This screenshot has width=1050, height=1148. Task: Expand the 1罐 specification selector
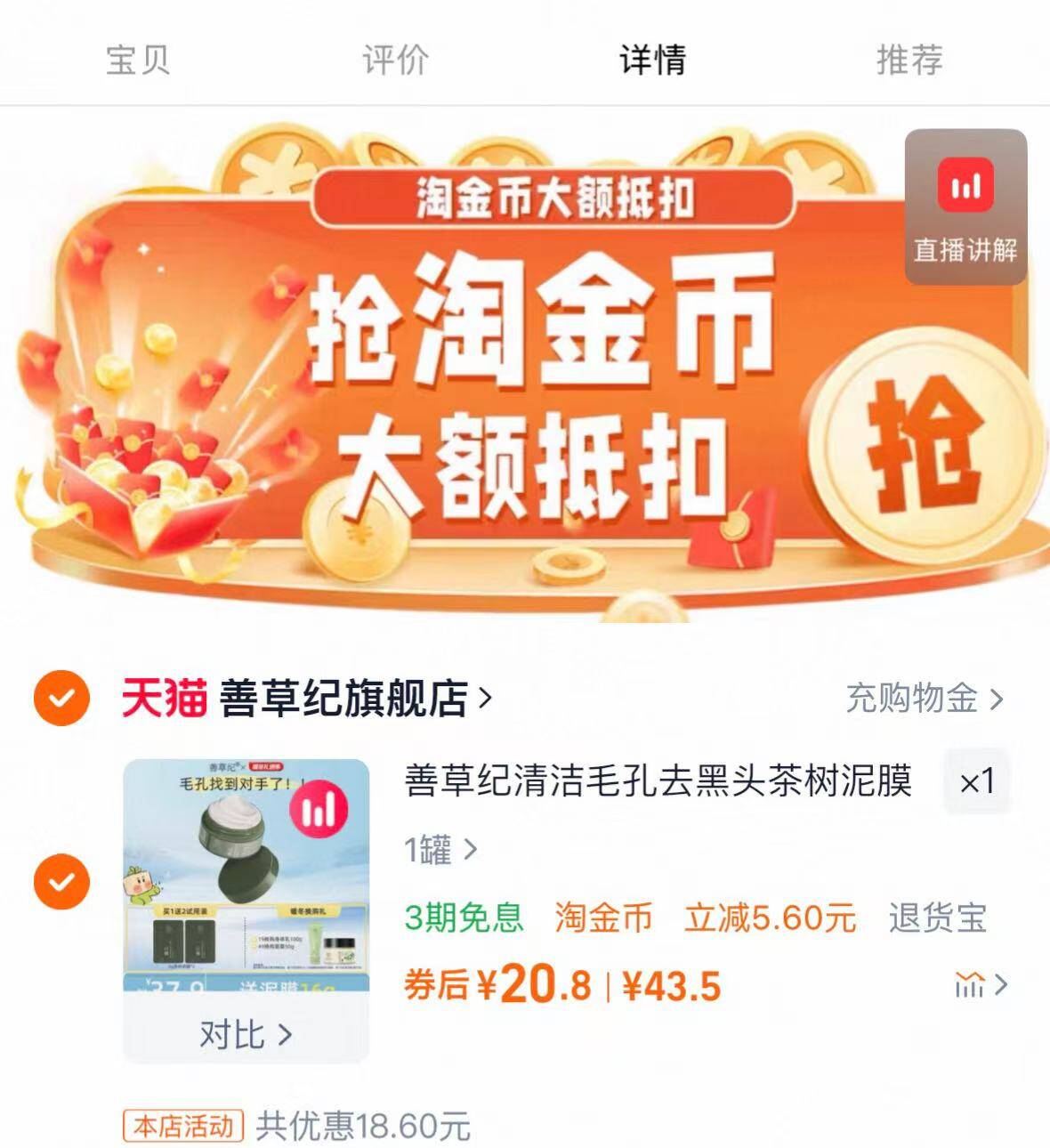click(x=441, y=850)
